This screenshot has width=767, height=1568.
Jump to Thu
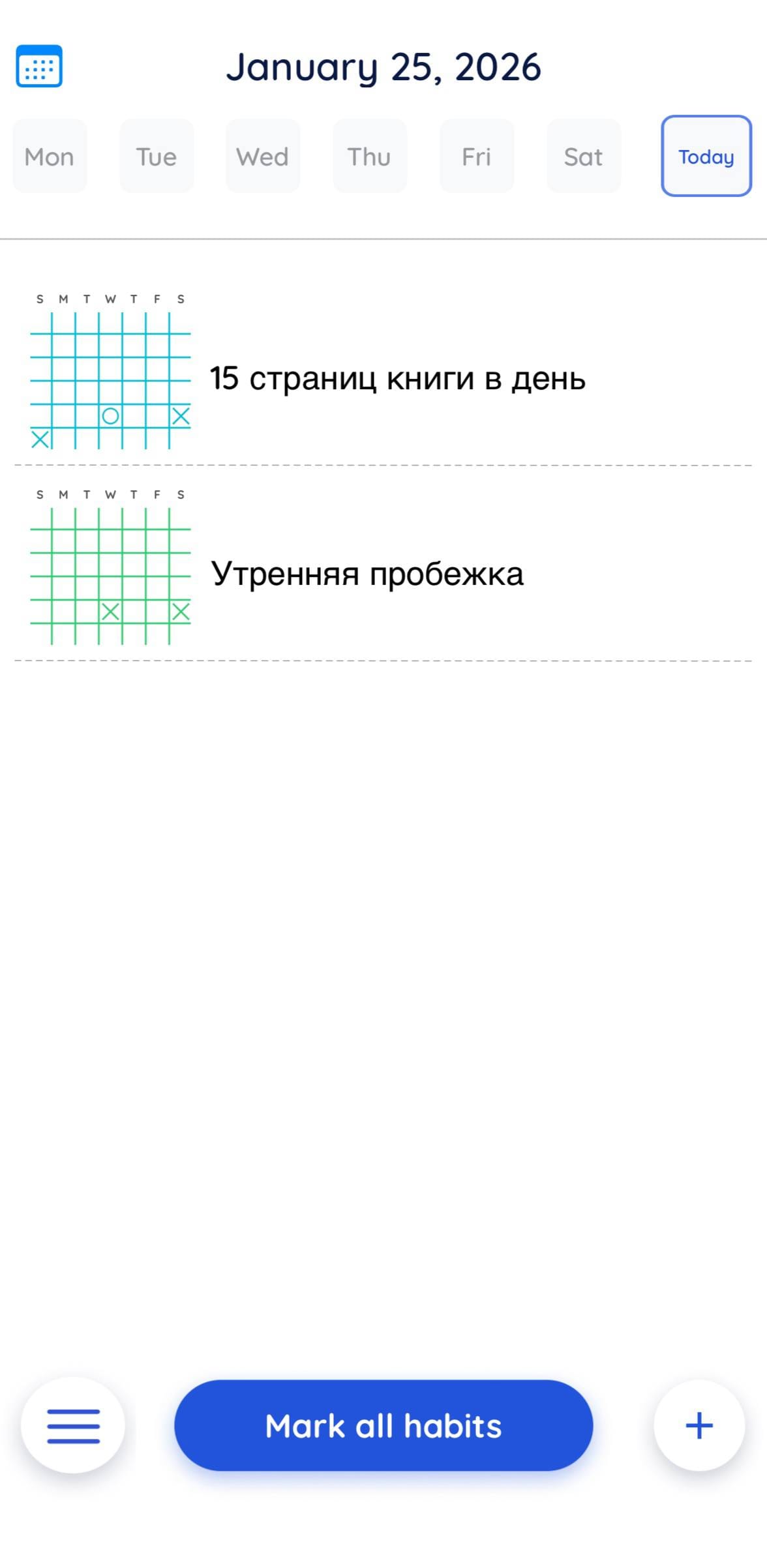point(369,156)
